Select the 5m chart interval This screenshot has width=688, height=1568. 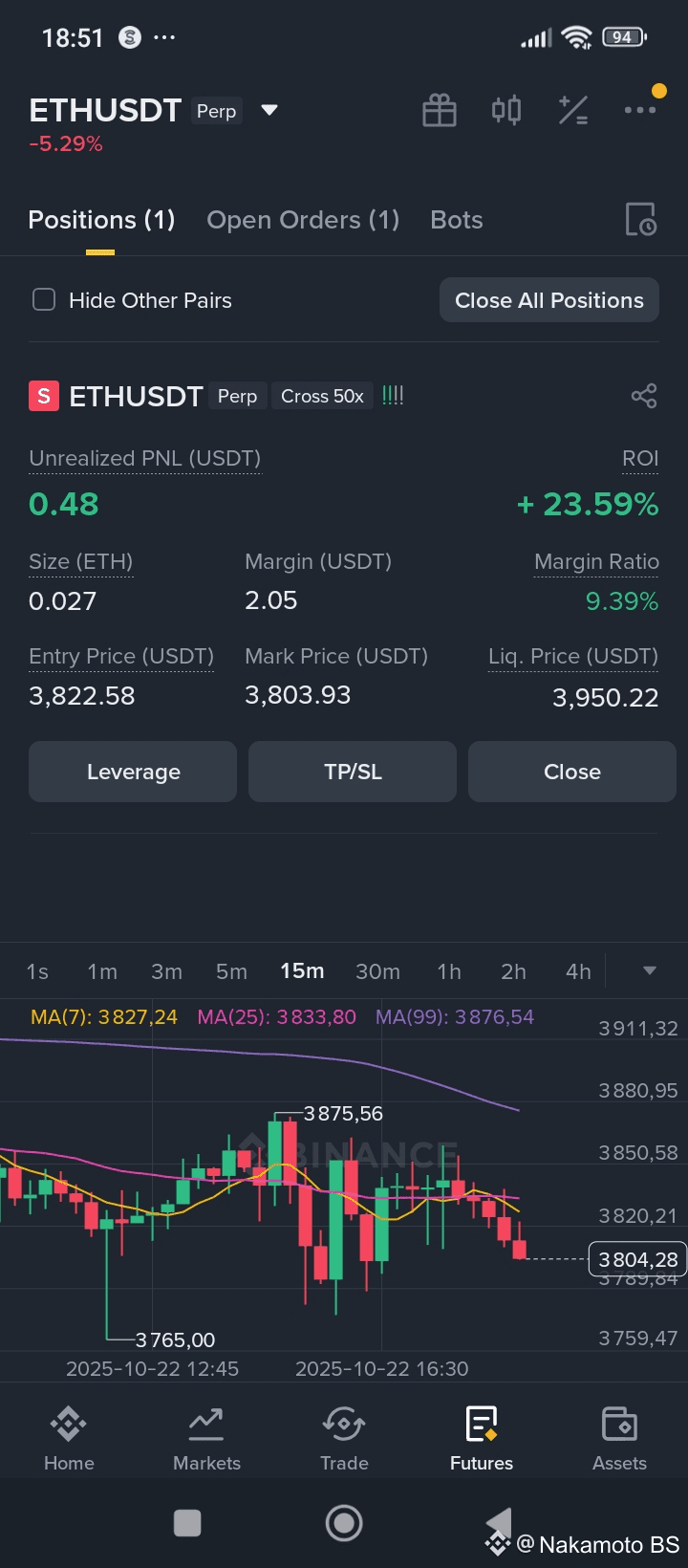pyautogui.click(x=231, y=971)
